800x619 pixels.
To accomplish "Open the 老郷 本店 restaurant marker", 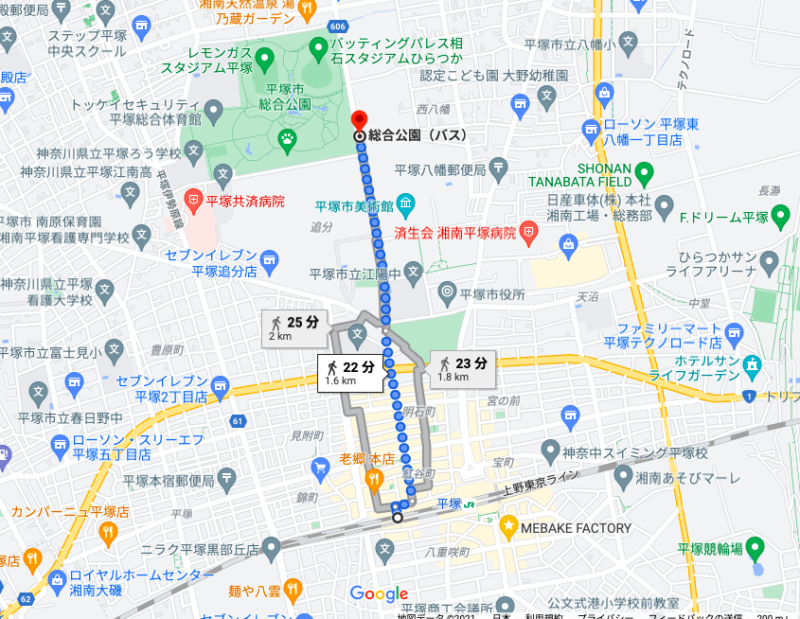I will (x=375, y=482).
